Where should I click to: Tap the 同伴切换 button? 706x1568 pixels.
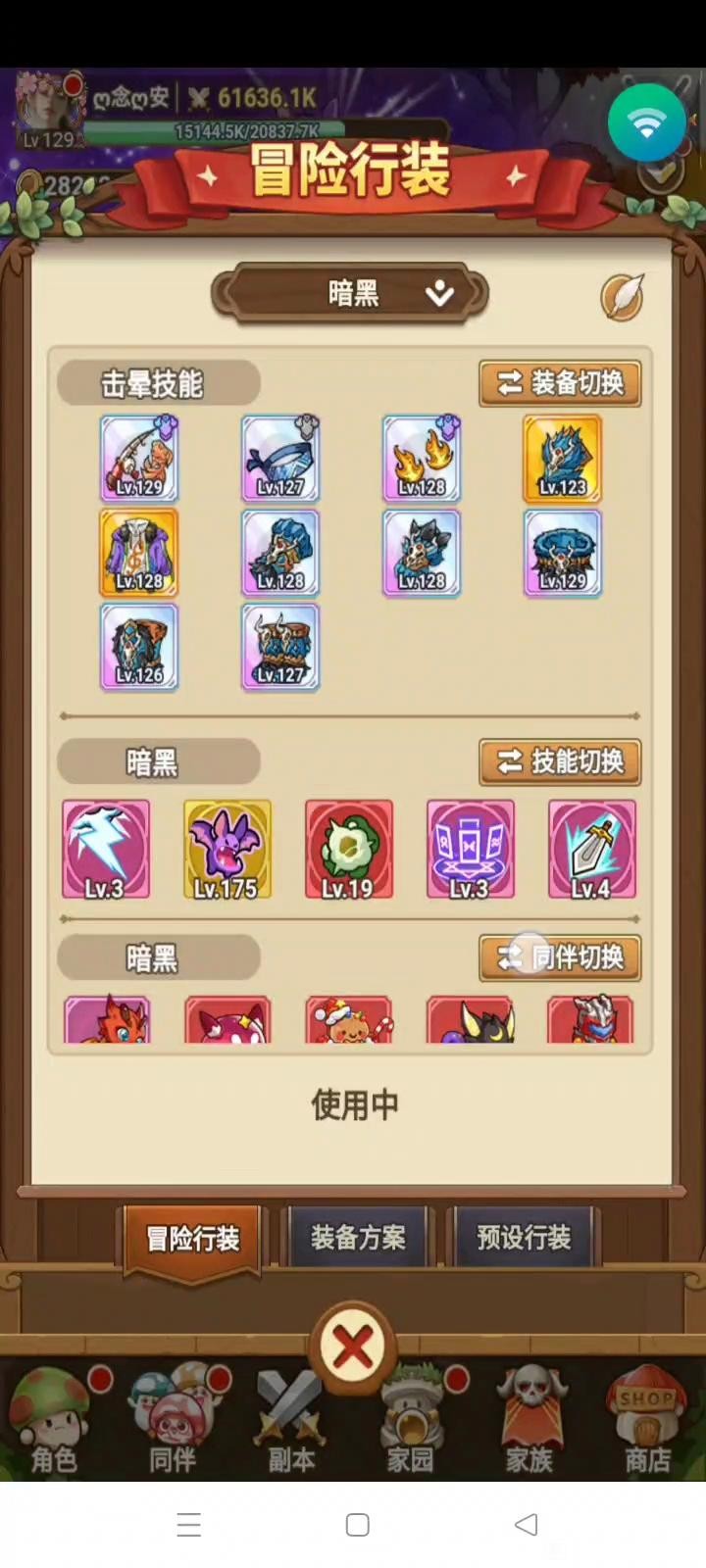click(x=560, y=957)
